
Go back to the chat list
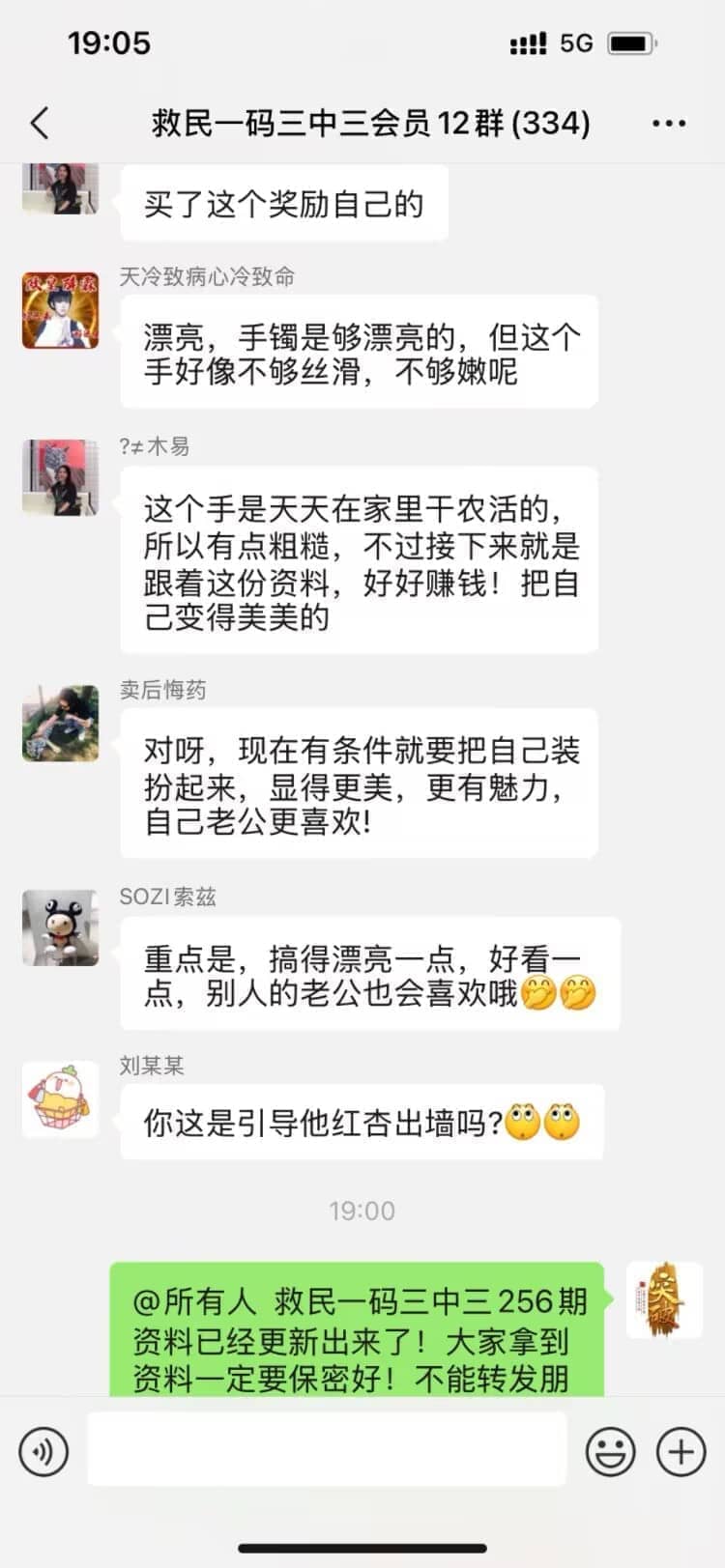pos(40,124)
